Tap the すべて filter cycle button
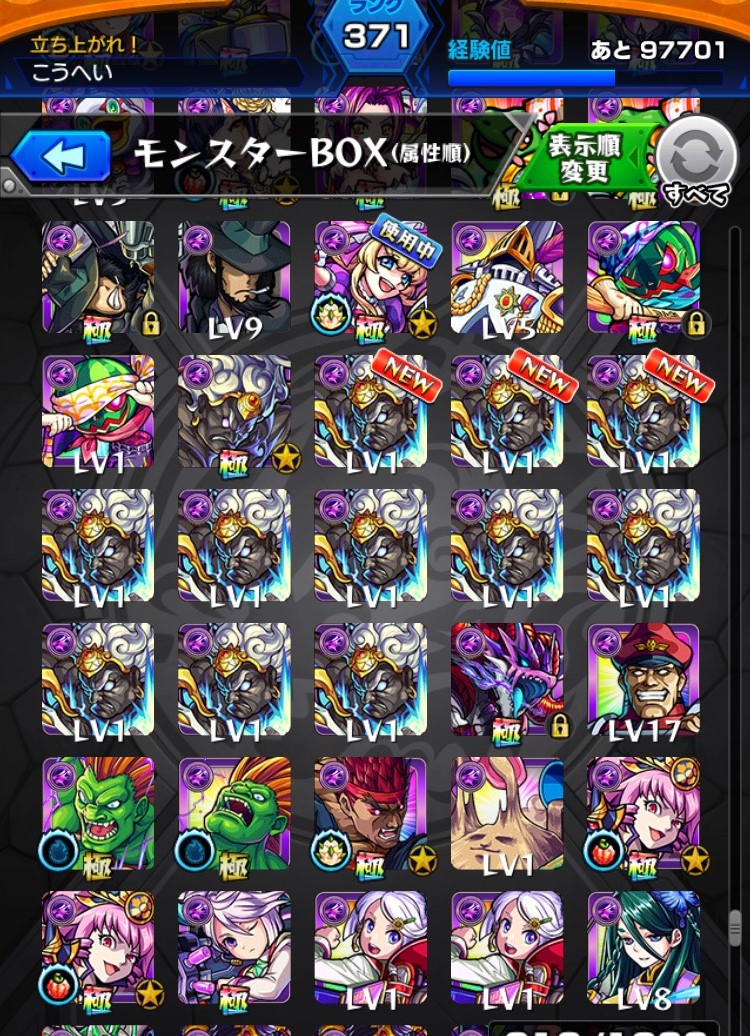The width and height of the screenshot is (750, 1036). click(x=696, y=160)
